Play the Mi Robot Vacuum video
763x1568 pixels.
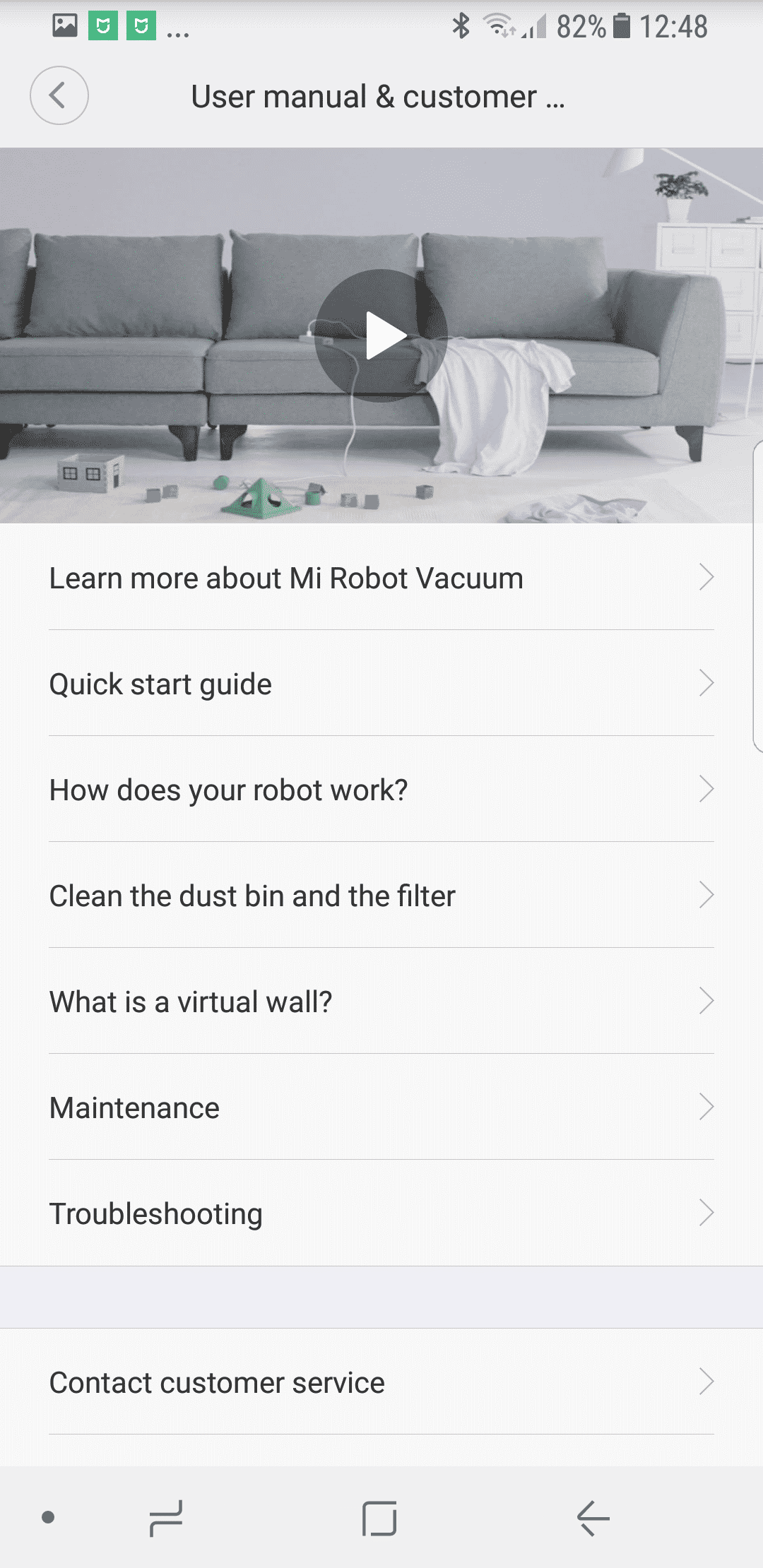[381, 335]
